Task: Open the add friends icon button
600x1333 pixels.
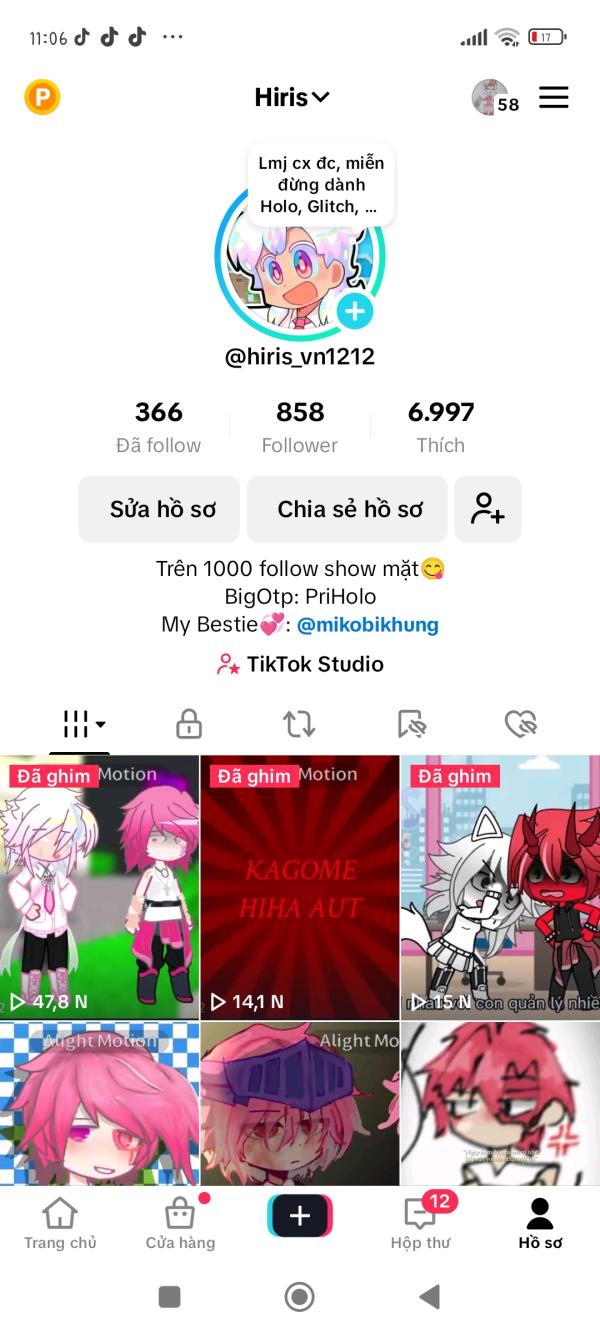Action: point(488,509)
